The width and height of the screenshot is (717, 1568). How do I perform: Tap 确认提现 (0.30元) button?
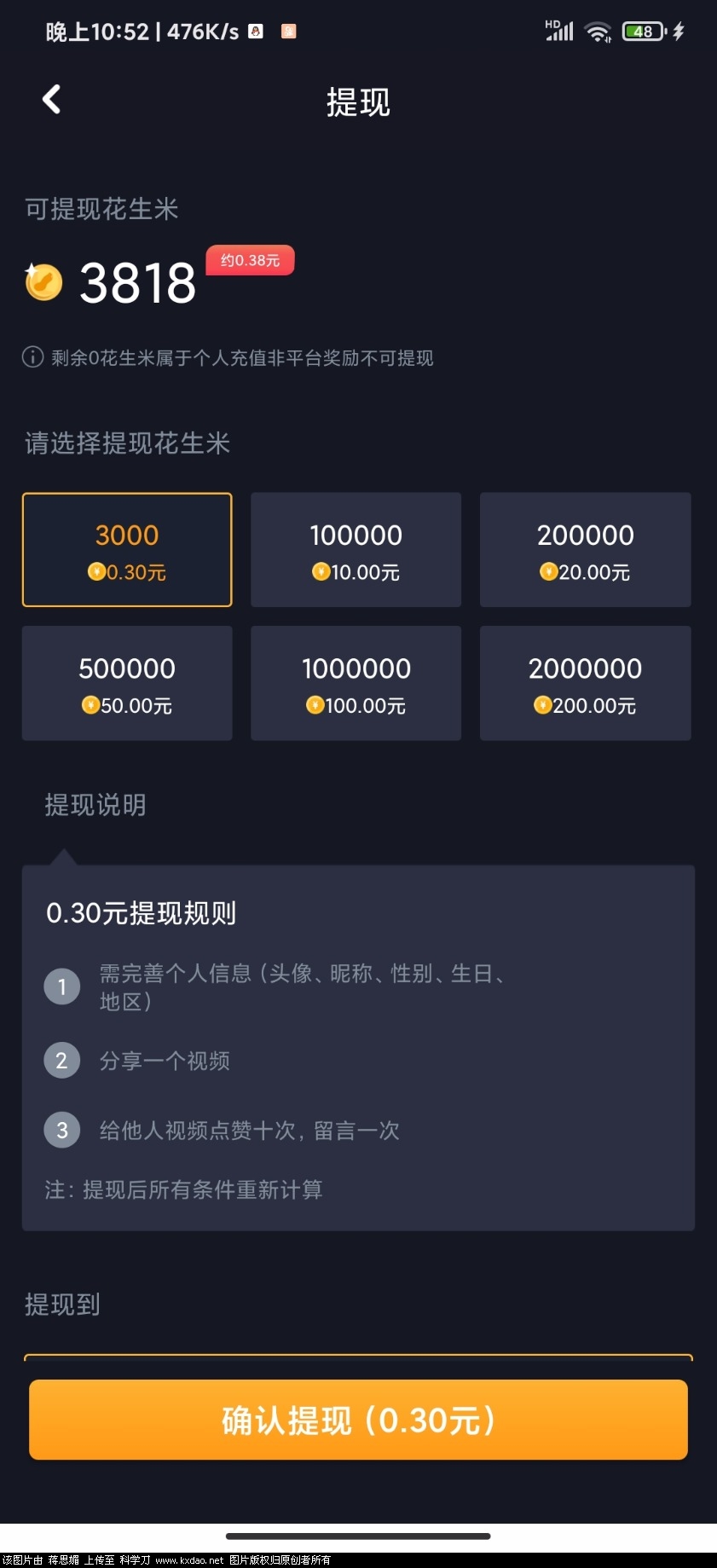tap(358, 1420)
